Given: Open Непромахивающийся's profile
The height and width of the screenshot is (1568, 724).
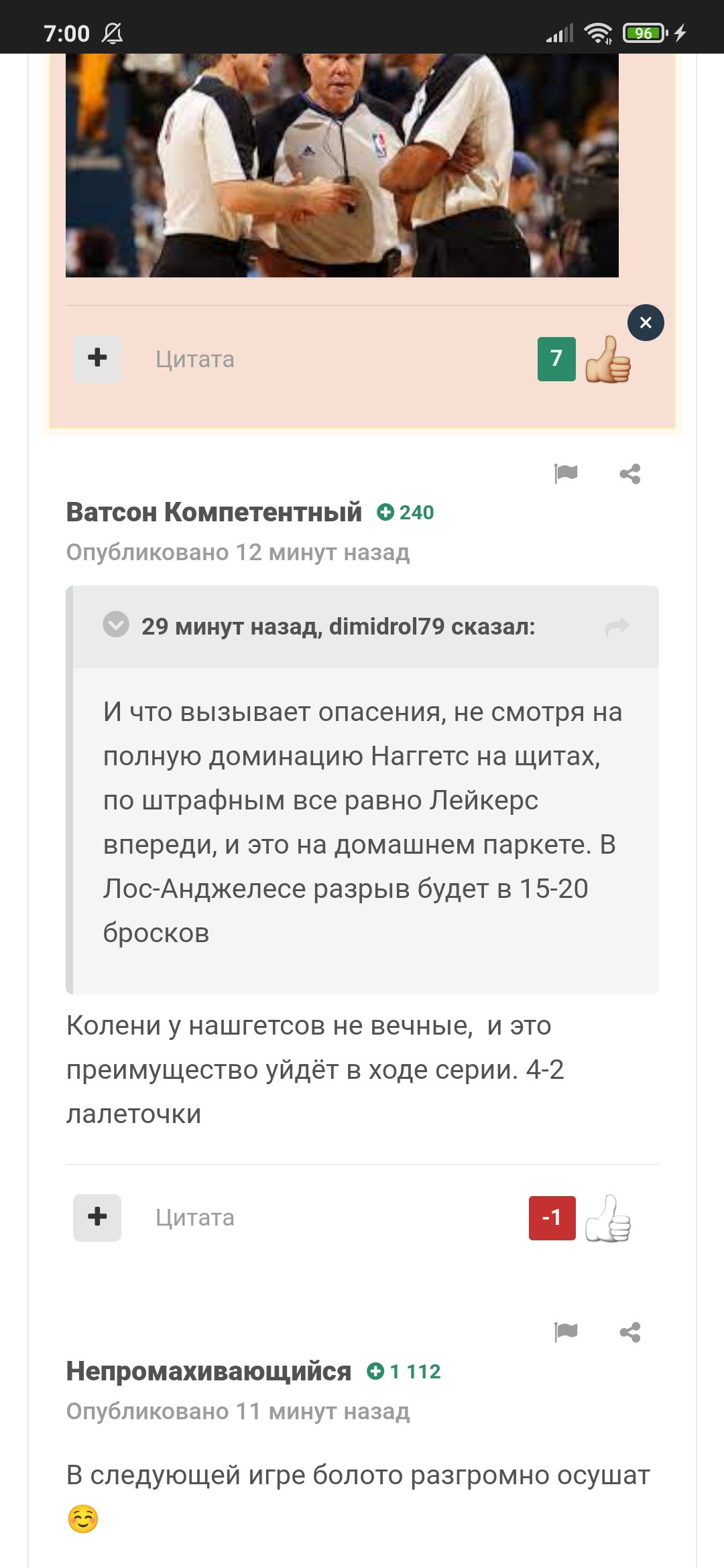Looking at the screenshot, I should (208, 1371).
